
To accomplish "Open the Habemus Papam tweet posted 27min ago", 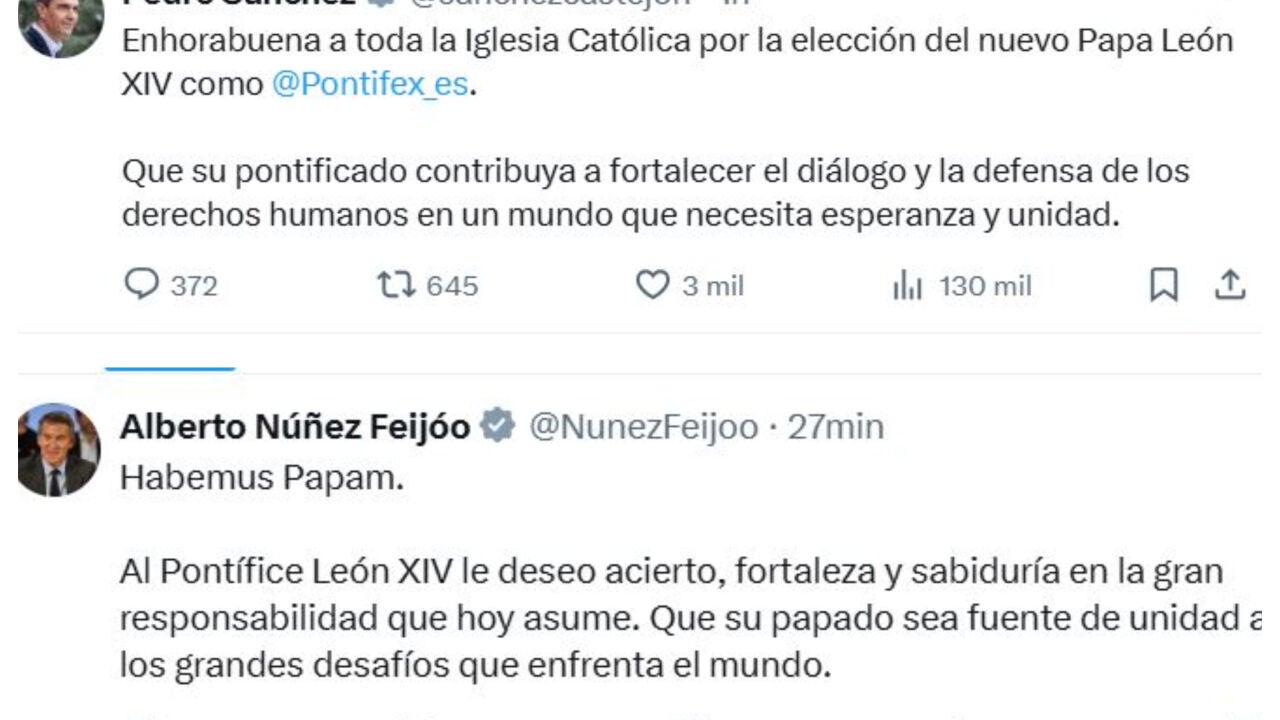I will click(x=836, y=427).
